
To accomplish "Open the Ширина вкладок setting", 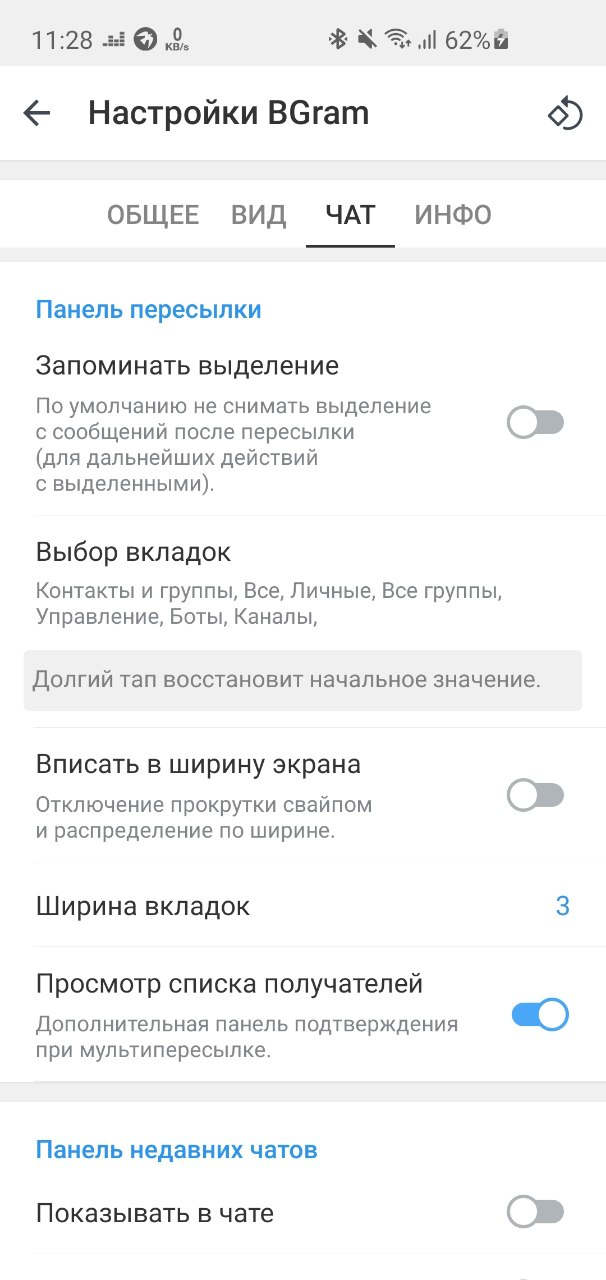I will [x=303, y=906].
